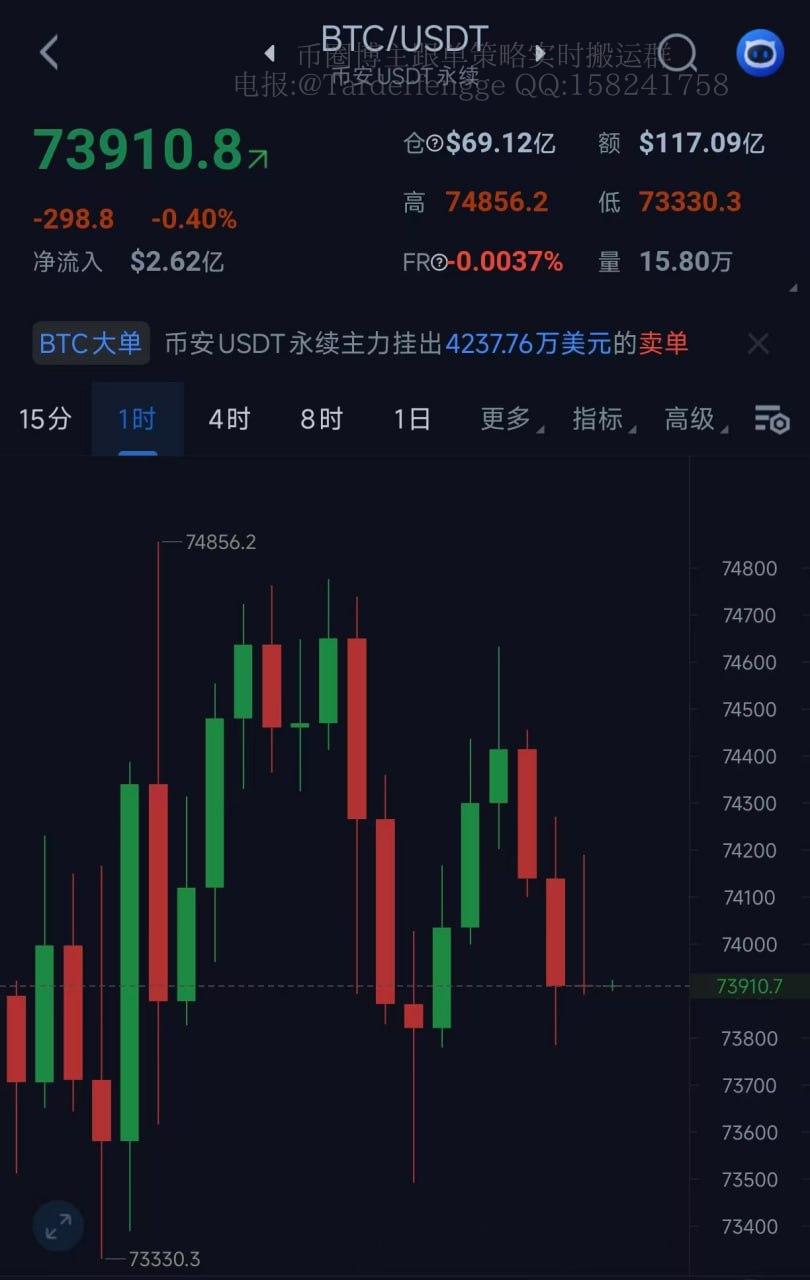Dismiss the BTC 大单 banner
The height and width of the screenshot is (1280, 810).
coord(758,344)
